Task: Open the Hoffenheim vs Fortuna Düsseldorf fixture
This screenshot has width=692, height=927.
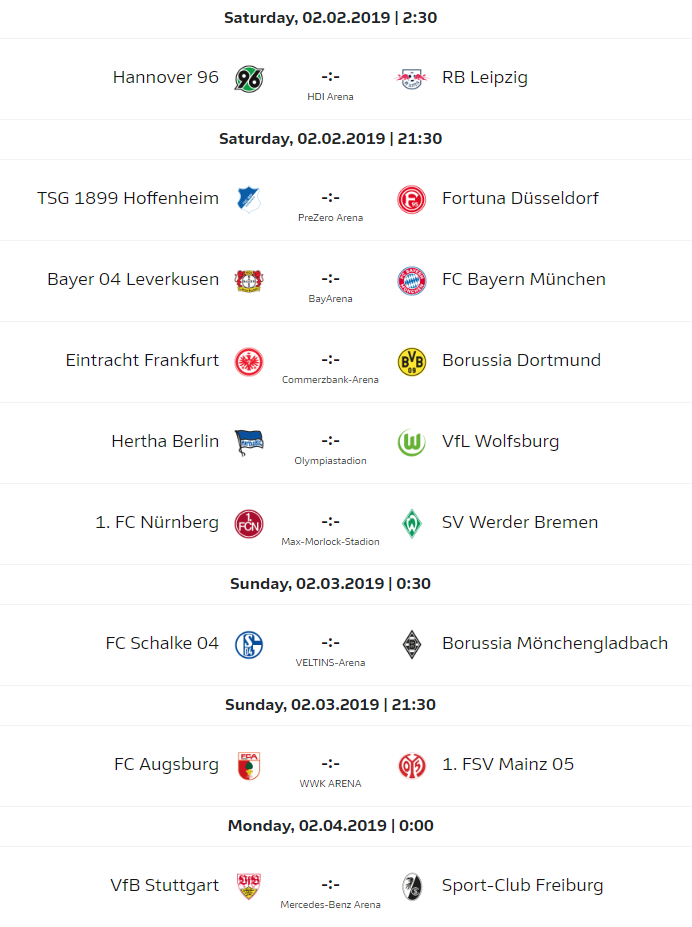Action: pyautogui.click(x=330, y=199)
